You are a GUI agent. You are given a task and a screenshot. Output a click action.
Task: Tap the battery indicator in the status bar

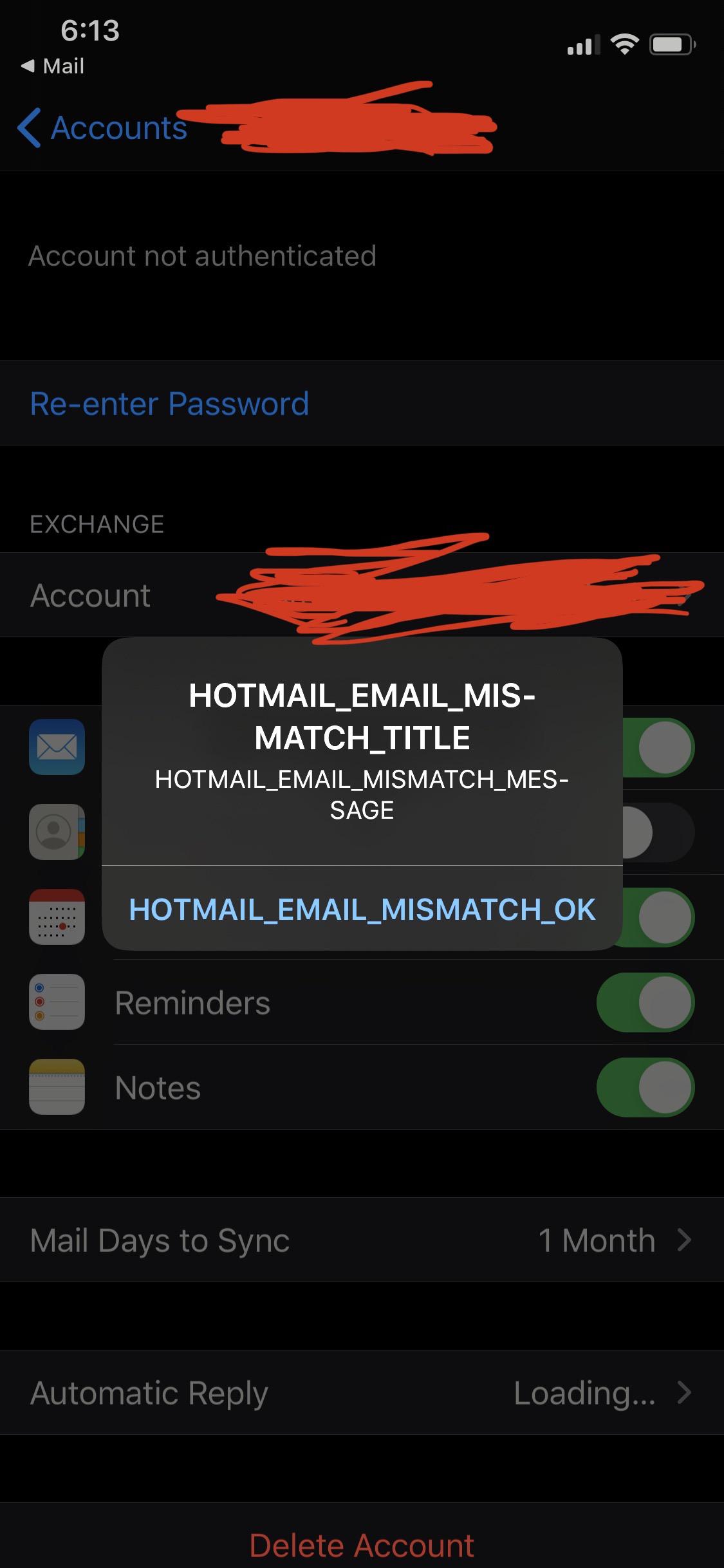(x=673, y=42)
